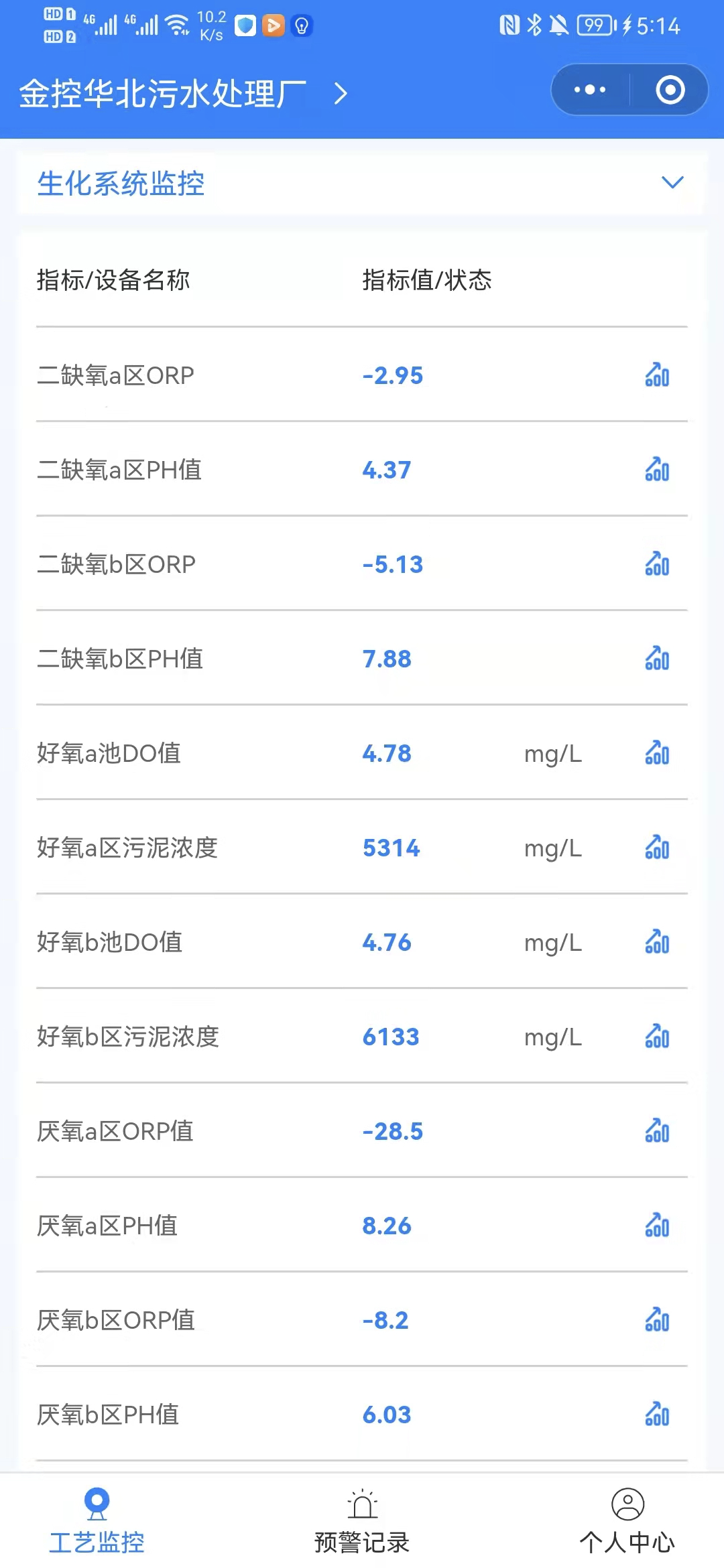View the 好氧a池DO值 history chart

657,753
